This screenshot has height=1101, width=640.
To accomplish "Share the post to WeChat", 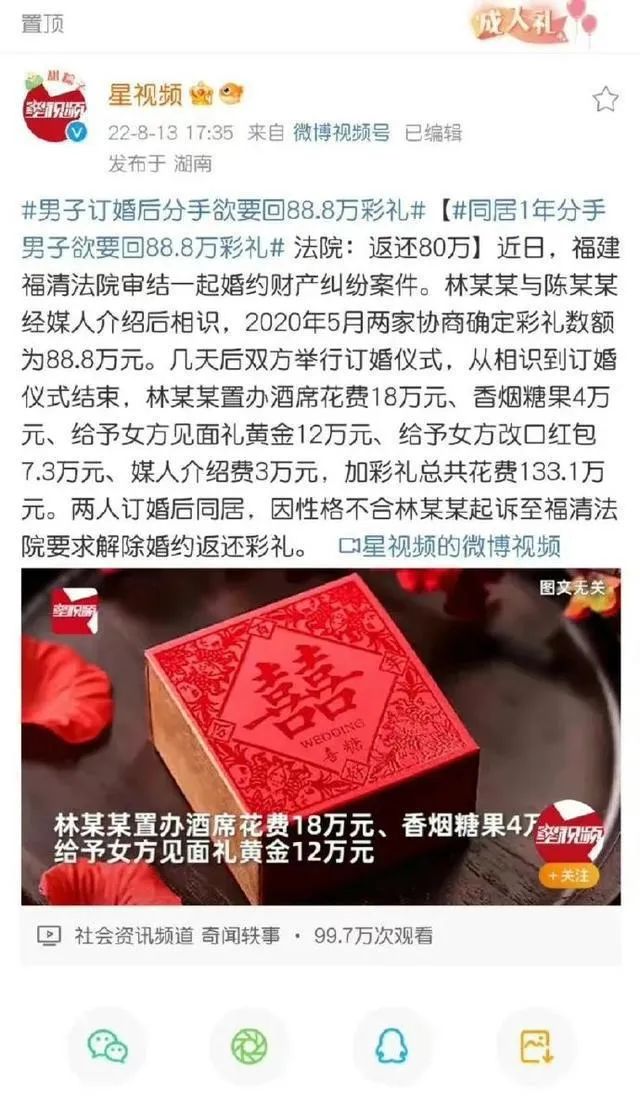I will (x=107, y=1046).
